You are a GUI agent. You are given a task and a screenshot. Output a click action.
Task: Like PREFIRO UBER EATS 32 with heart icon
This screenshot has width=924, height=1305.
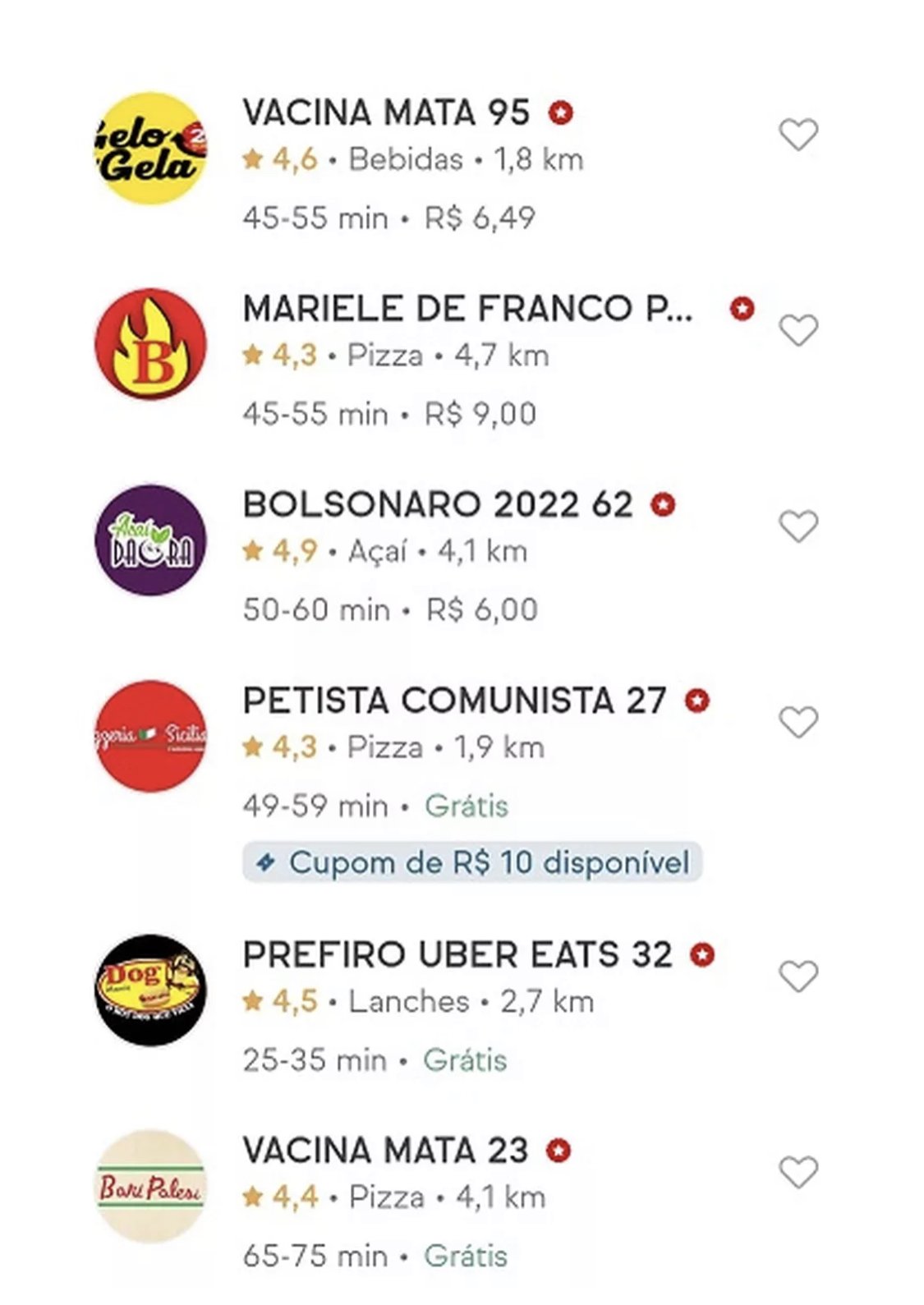[x=798, y=976]
